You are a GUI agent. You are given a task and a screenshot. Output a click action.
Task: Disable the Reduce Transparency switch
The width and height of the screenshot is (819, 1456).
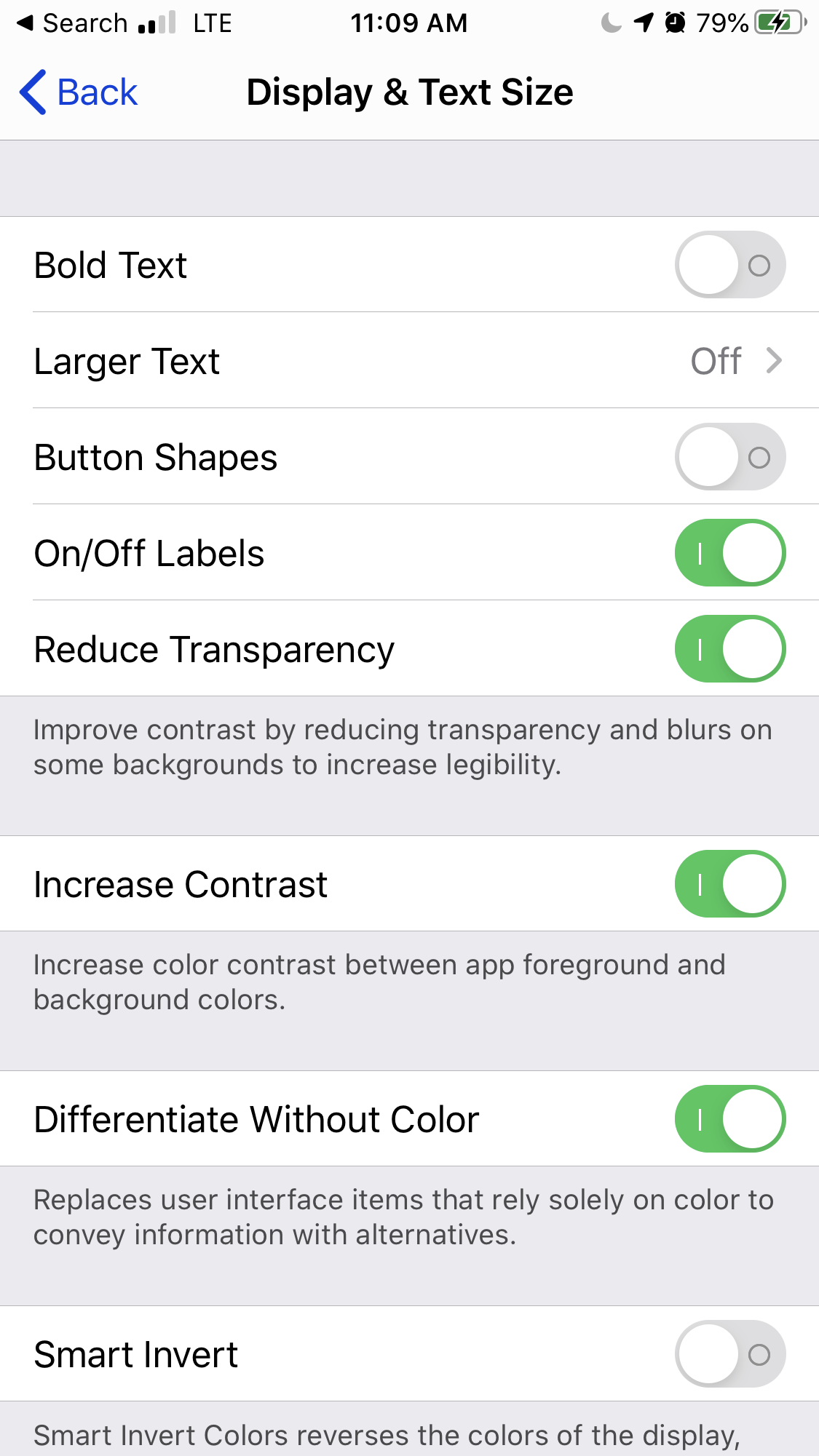730,649
